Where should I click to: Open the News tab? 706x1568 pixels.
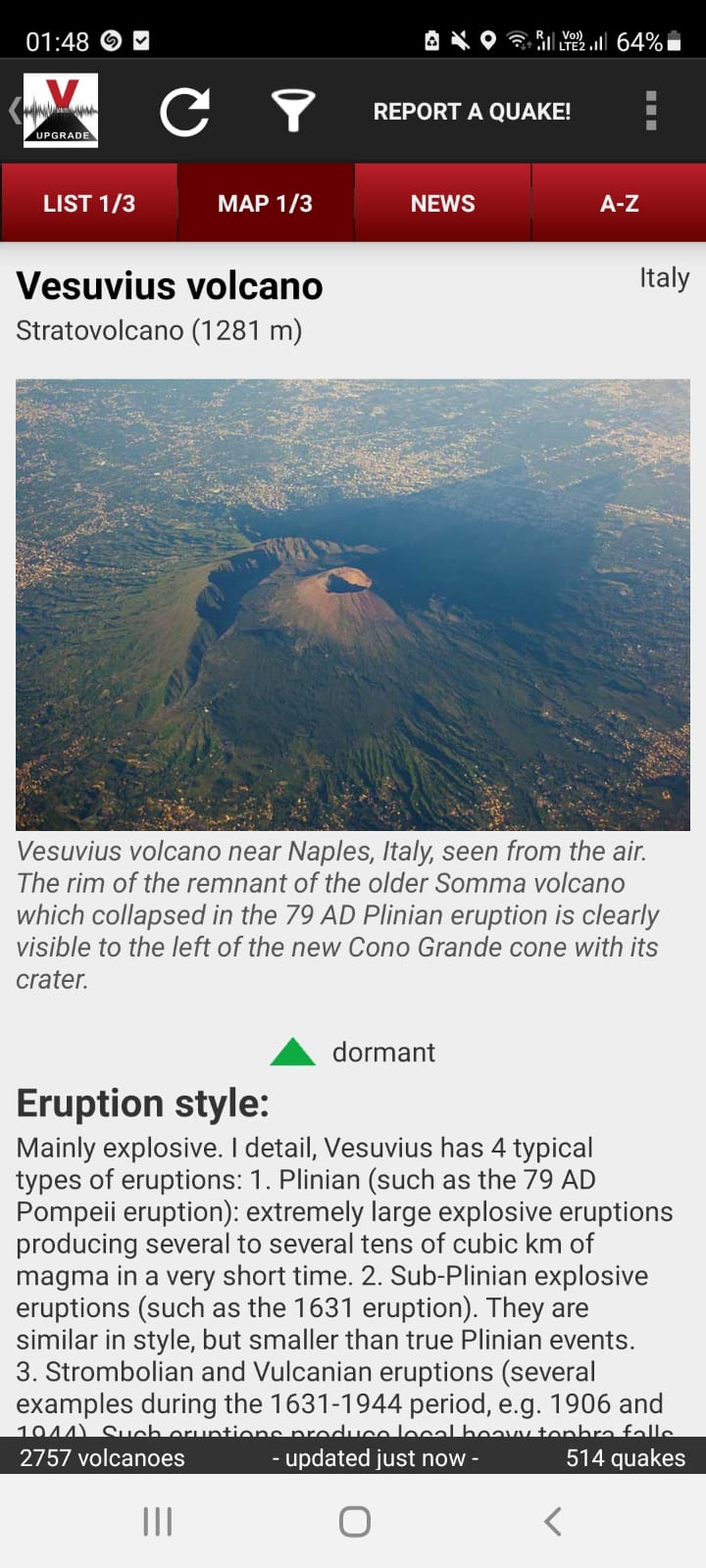point(442,203)
